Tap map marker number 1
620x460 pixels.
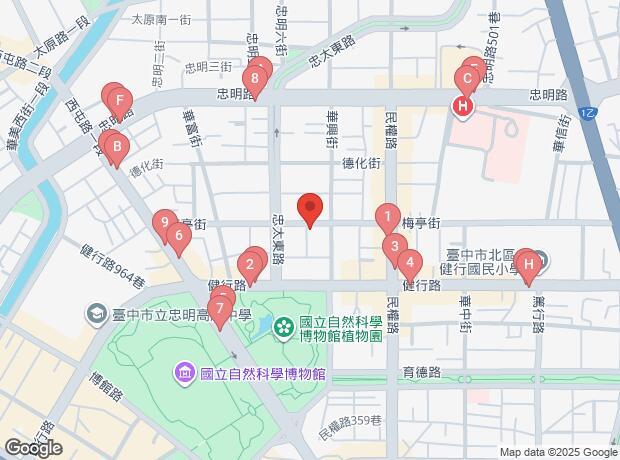(387, 216)
